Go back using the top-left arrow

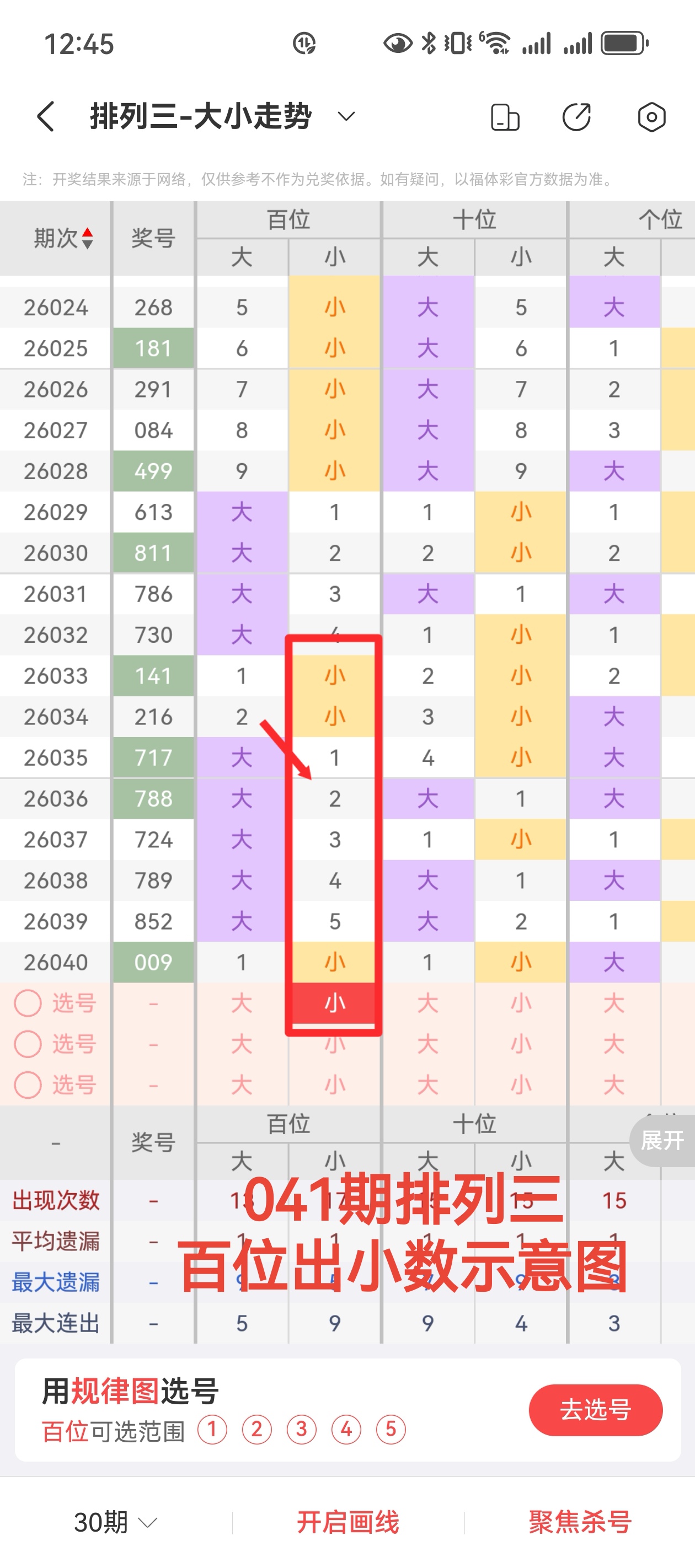point(46,116)
